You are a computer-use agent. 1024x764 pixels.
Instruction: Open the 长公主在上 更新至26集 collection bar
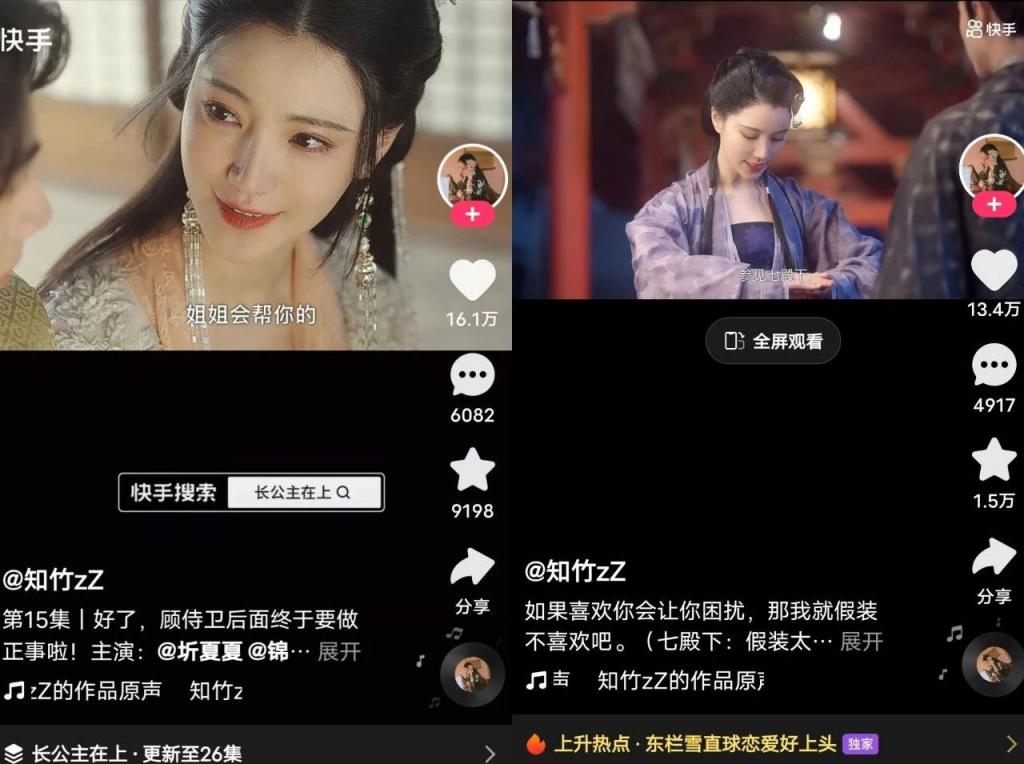click(250, 752)
